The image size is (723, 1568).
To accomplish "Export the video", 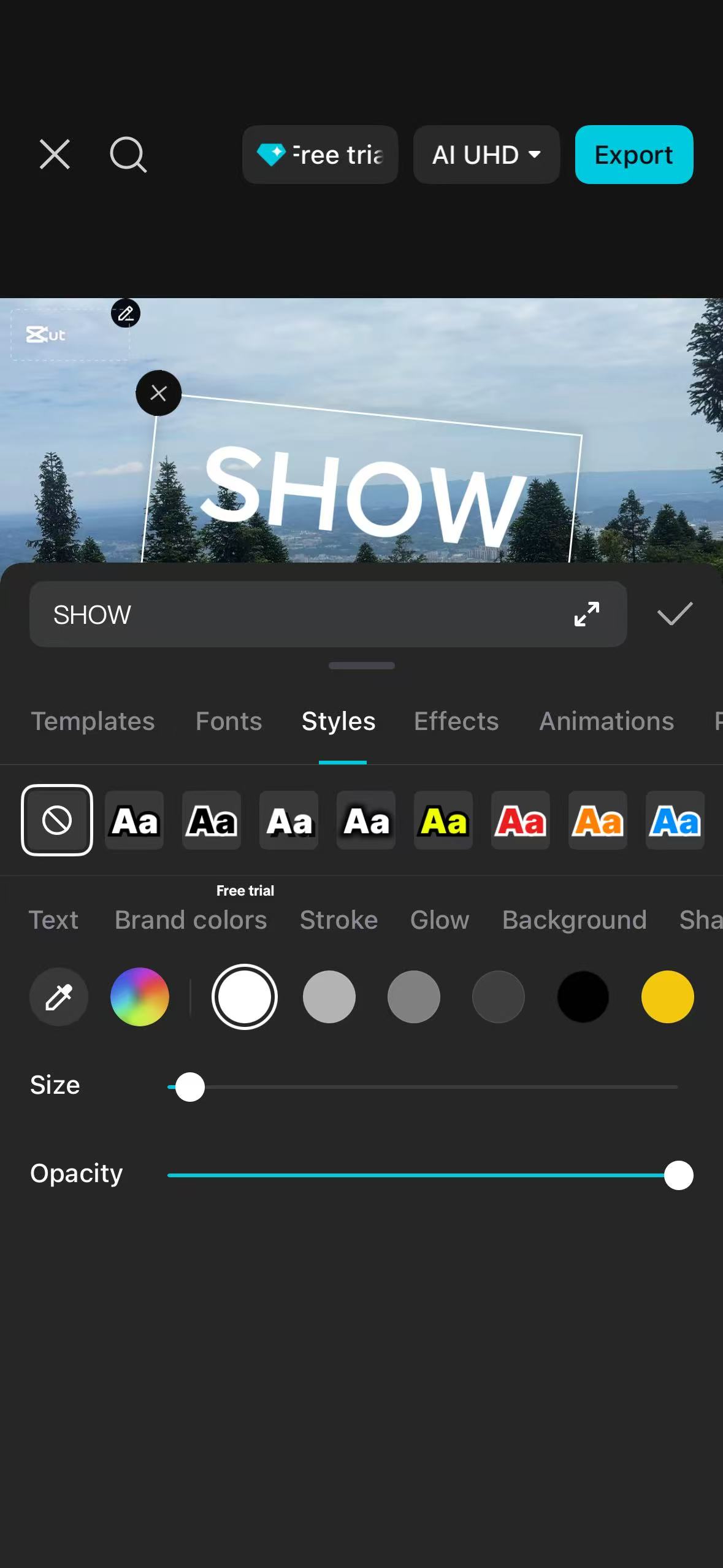I will [633, 155].
